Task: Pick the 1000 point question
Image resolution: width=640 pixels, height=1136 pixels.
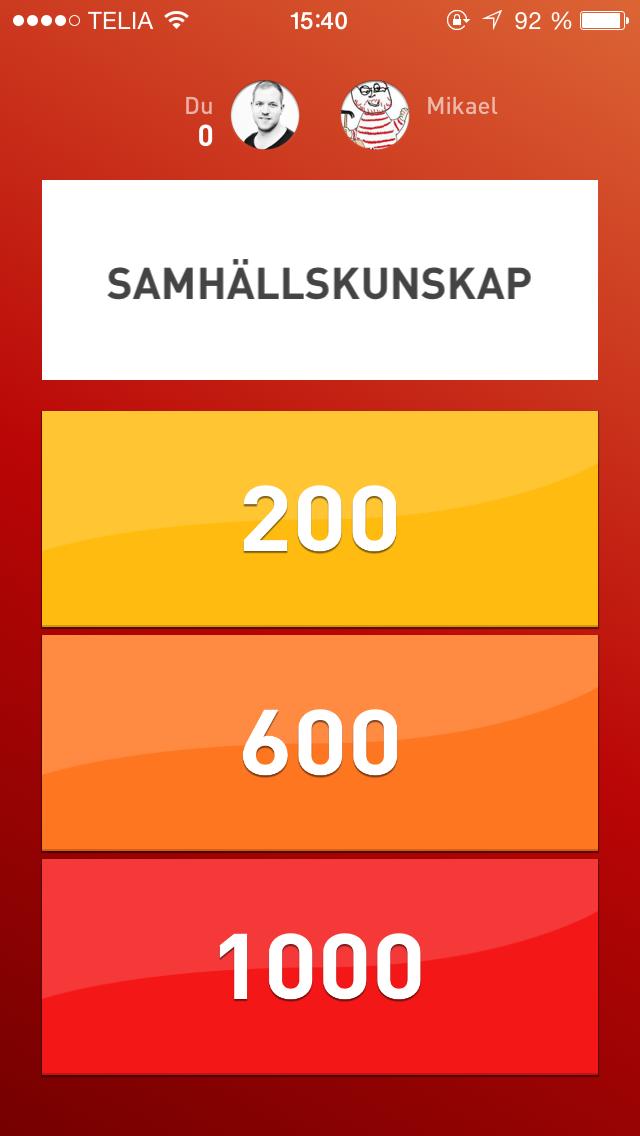Action: coord(320,966)
